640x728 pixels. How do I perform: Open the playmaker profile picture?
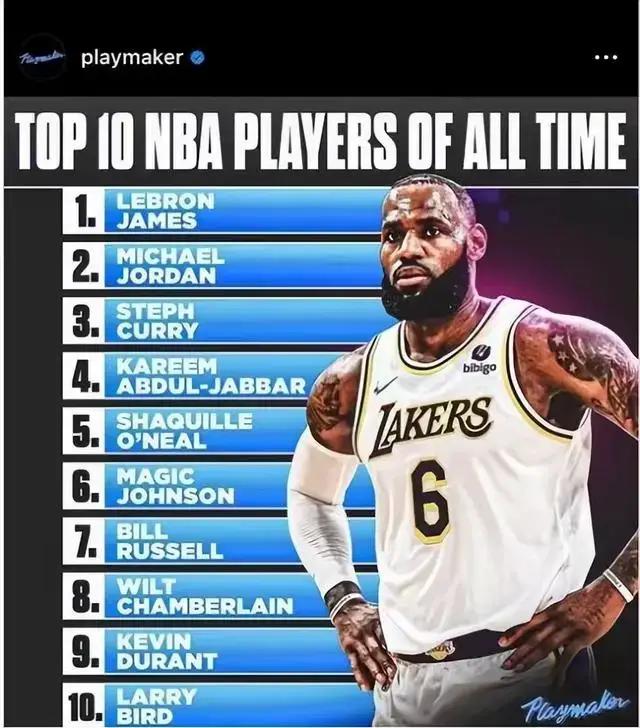coord(42,57)
